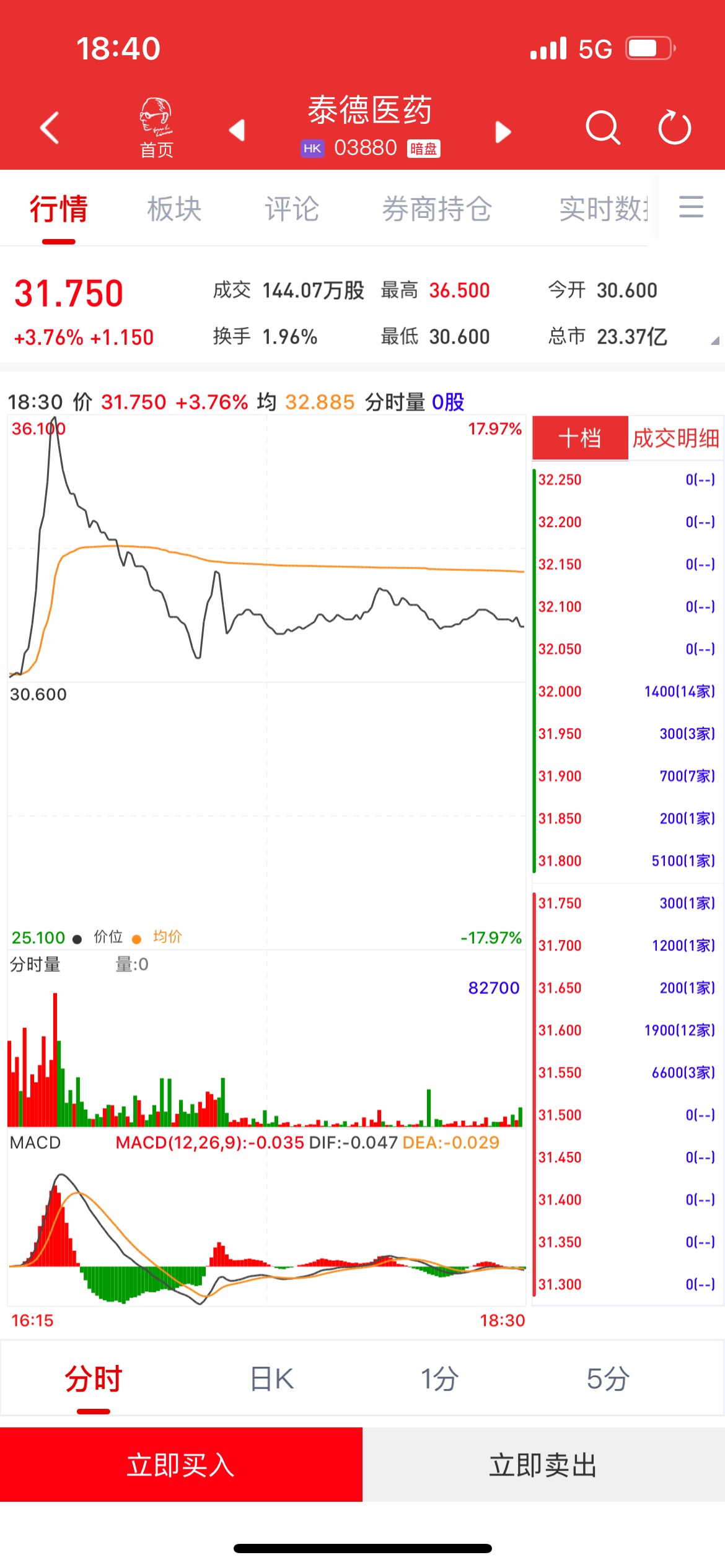This screenshot has height=1568, width=725.
Task: Tap 立即买入 to buy now
Action: pos(181,1465)
